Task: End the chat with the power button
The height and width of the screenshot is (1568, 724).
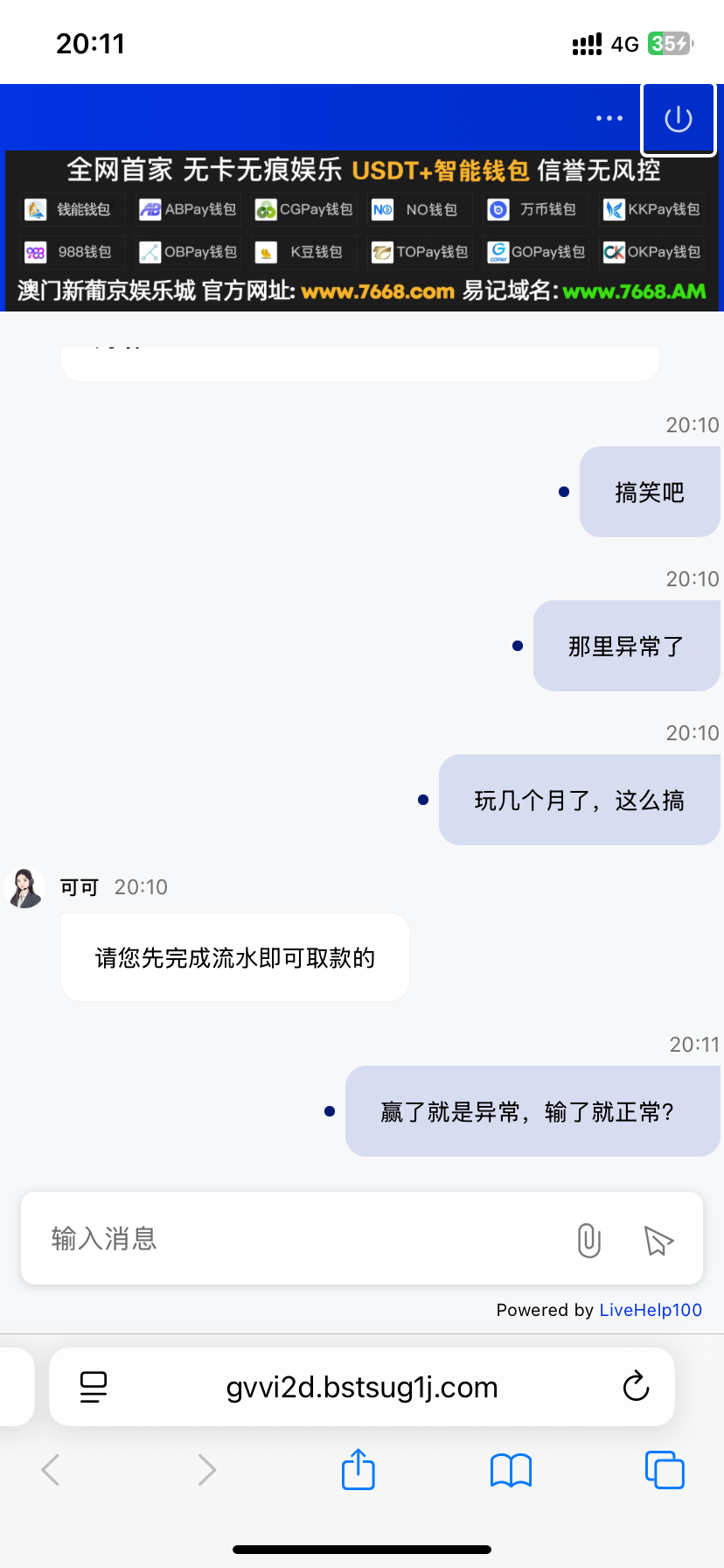Action: (679, 119)
